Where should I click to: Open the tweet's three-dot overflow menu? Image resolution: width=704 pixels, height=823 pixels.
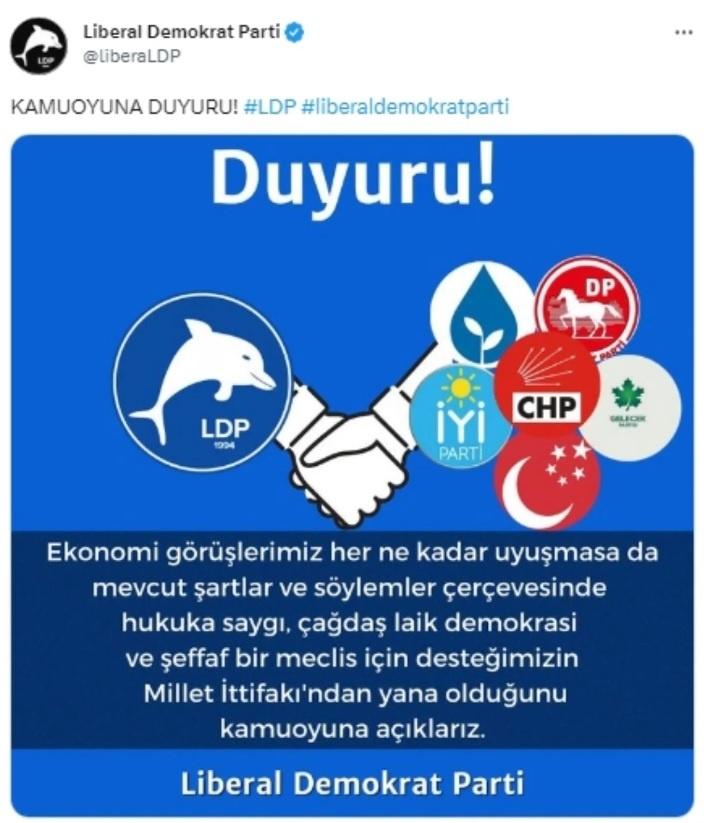[683, 33]
